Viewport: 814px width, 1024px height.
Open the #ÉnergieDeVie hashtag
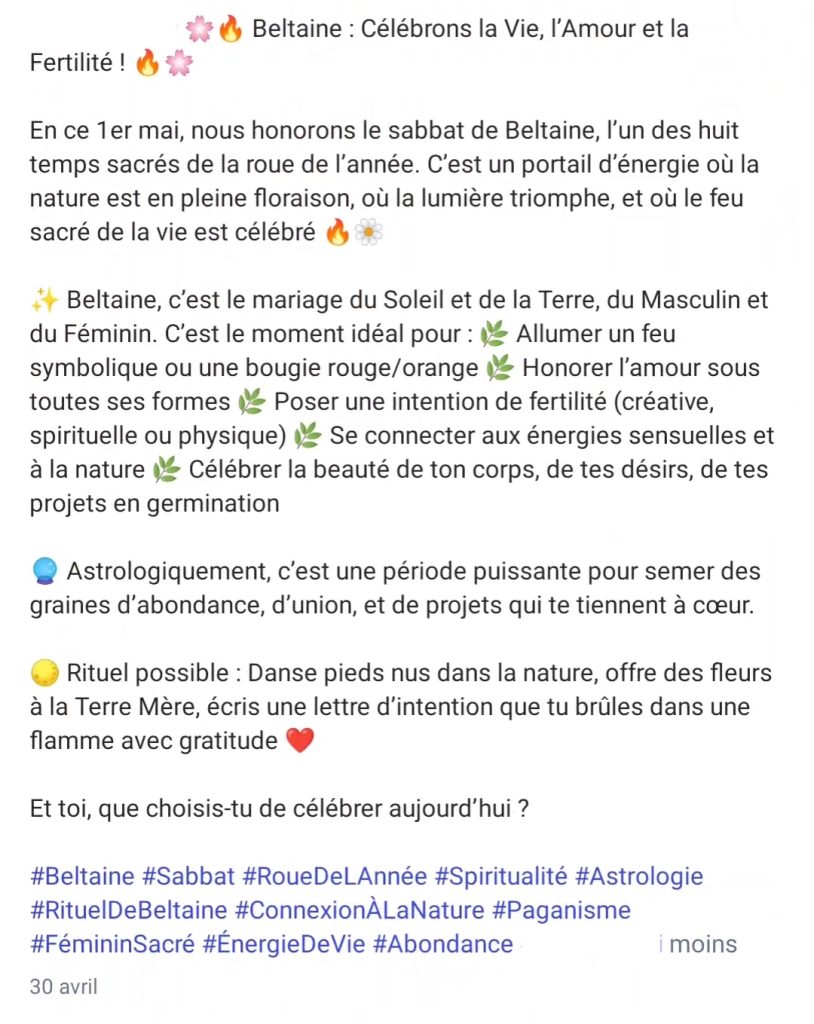tap(284, 944)
